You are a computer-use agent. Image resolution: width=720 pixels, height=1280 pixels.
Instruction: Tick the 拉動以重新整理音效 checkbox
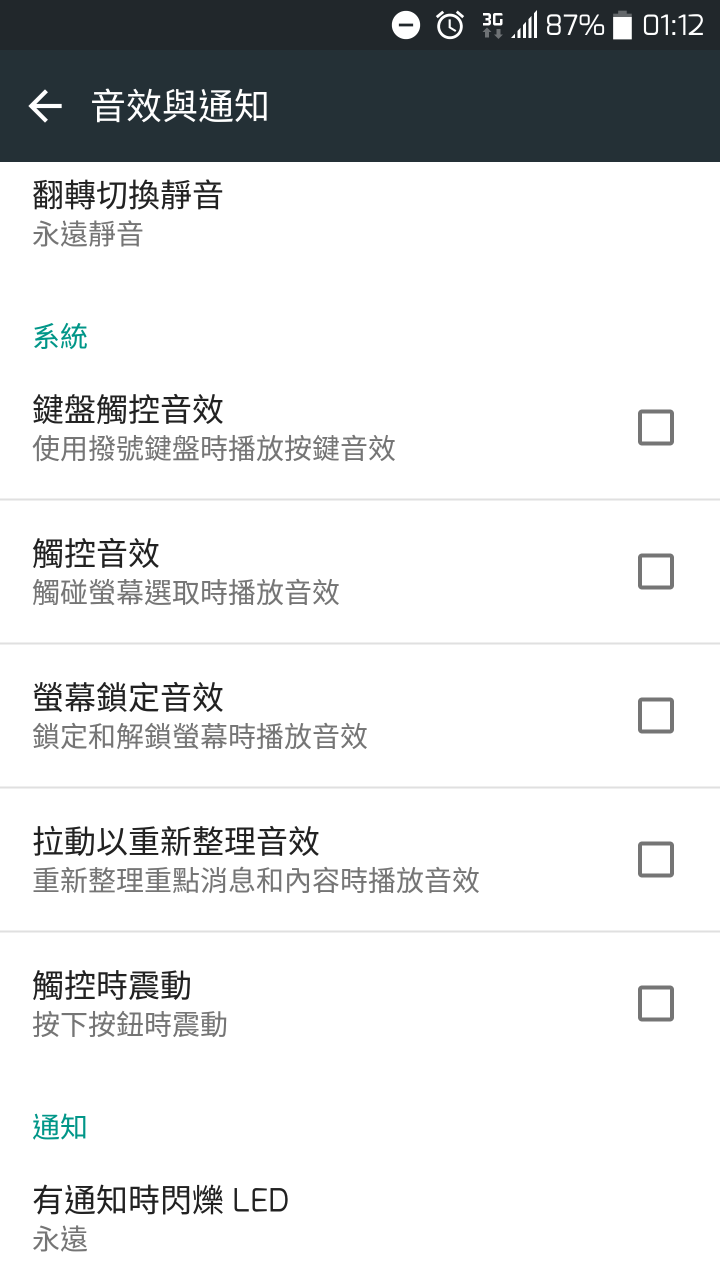656,860
